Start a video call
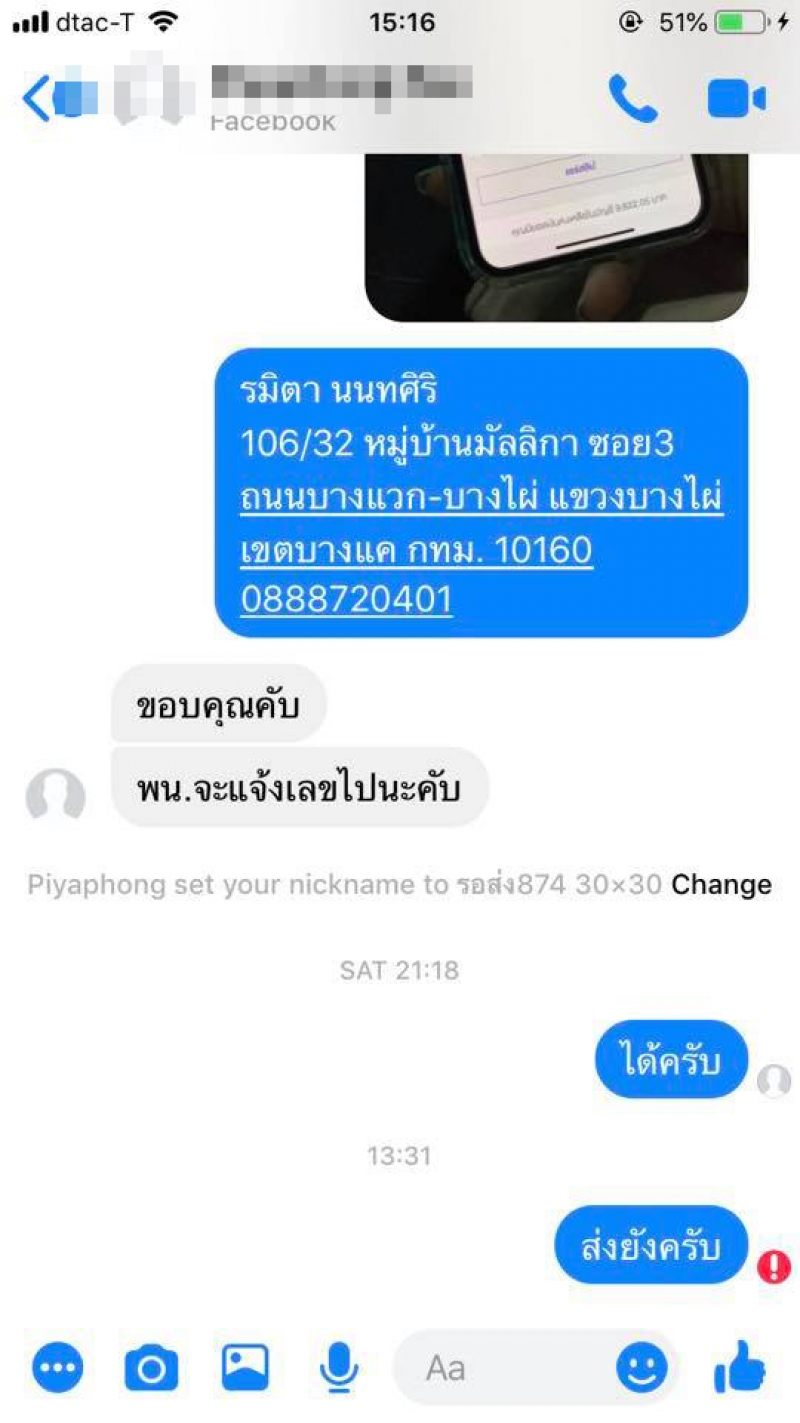The image size is (800, 1423). coord(736,99)
